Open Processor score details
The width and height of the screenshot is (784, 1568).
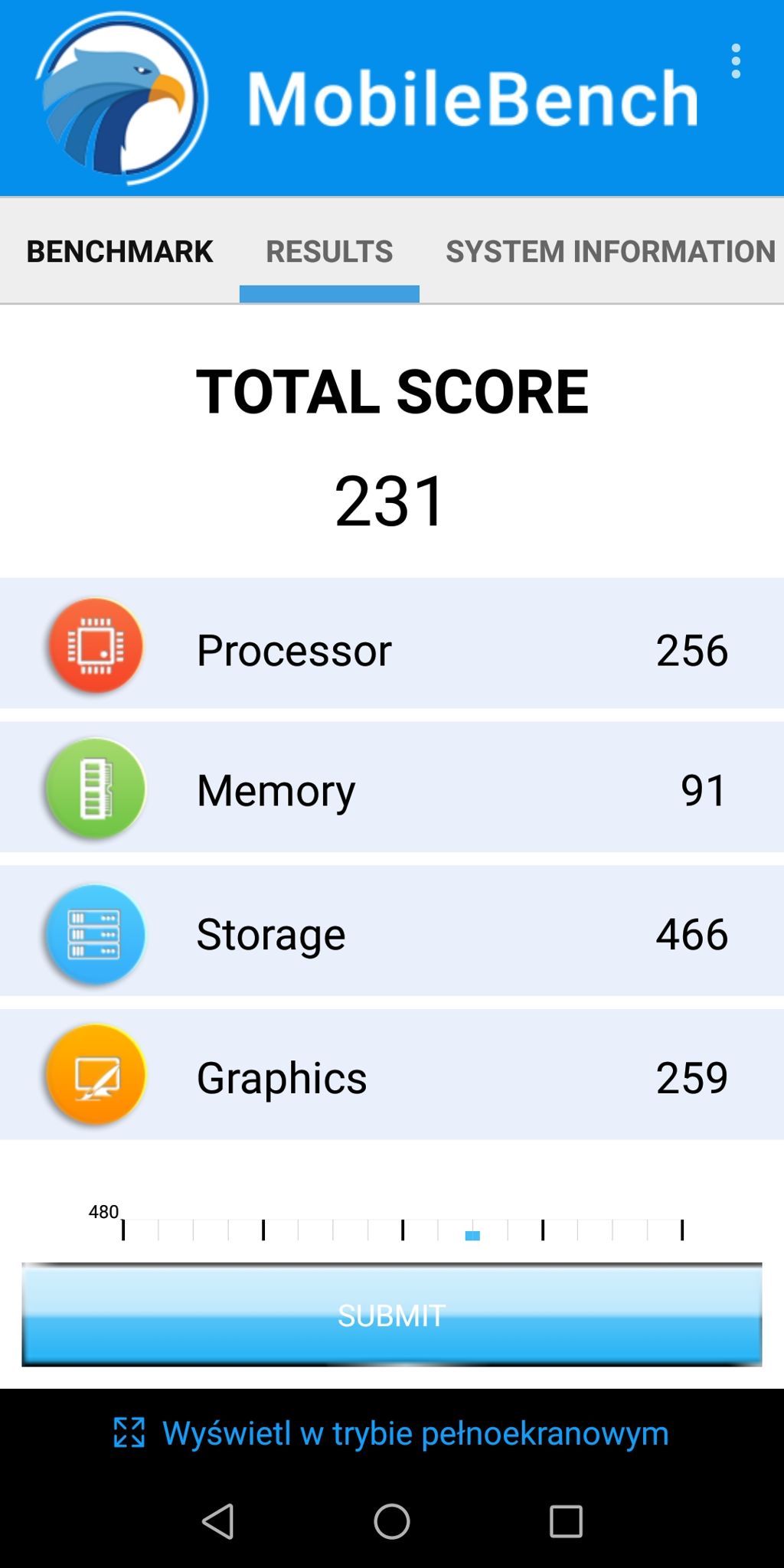pos(392,649)
